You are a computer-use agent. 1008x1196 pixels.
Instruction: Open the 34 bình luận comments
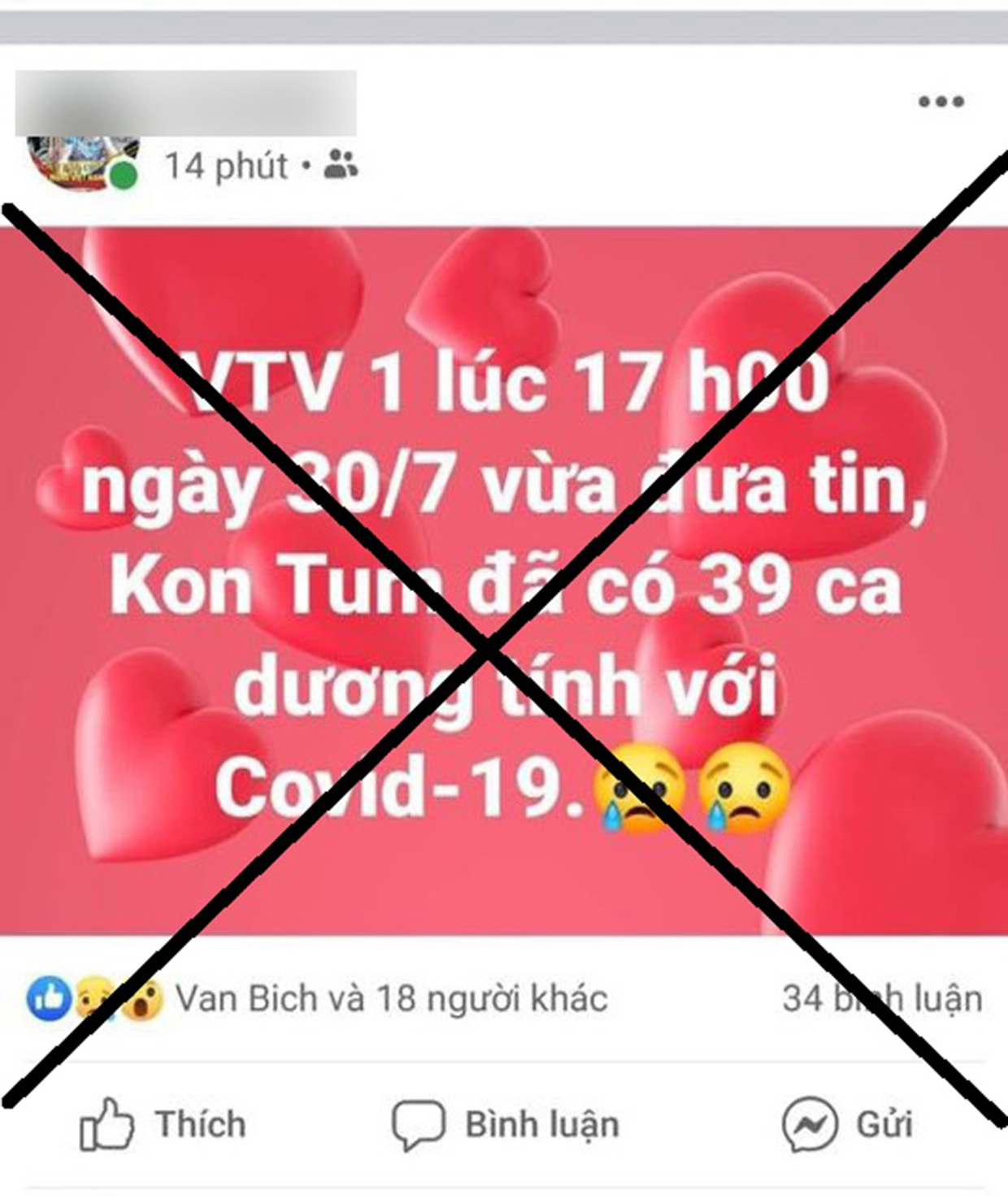(881, 998)
